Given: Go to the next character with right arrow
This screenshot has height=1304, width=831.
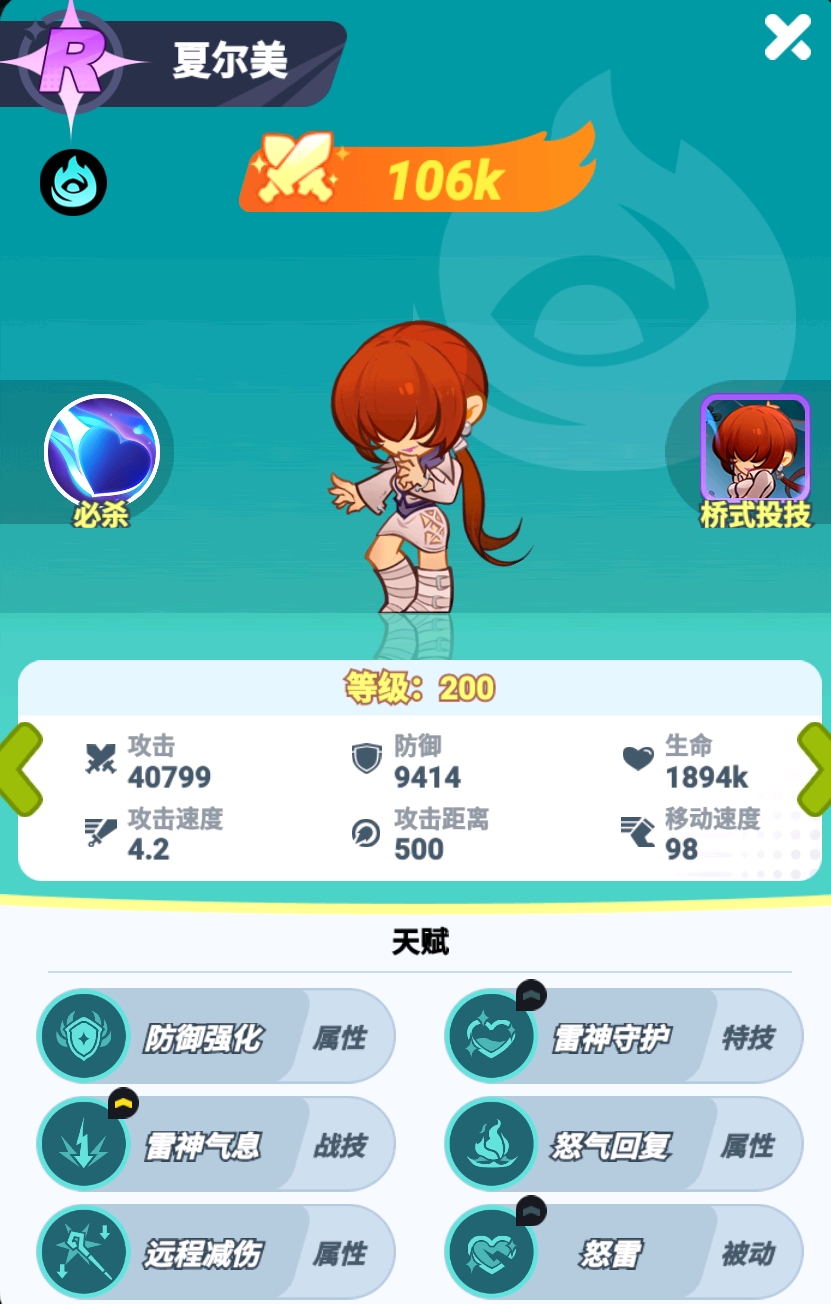Looking at the screenshot, I should 812,769.
